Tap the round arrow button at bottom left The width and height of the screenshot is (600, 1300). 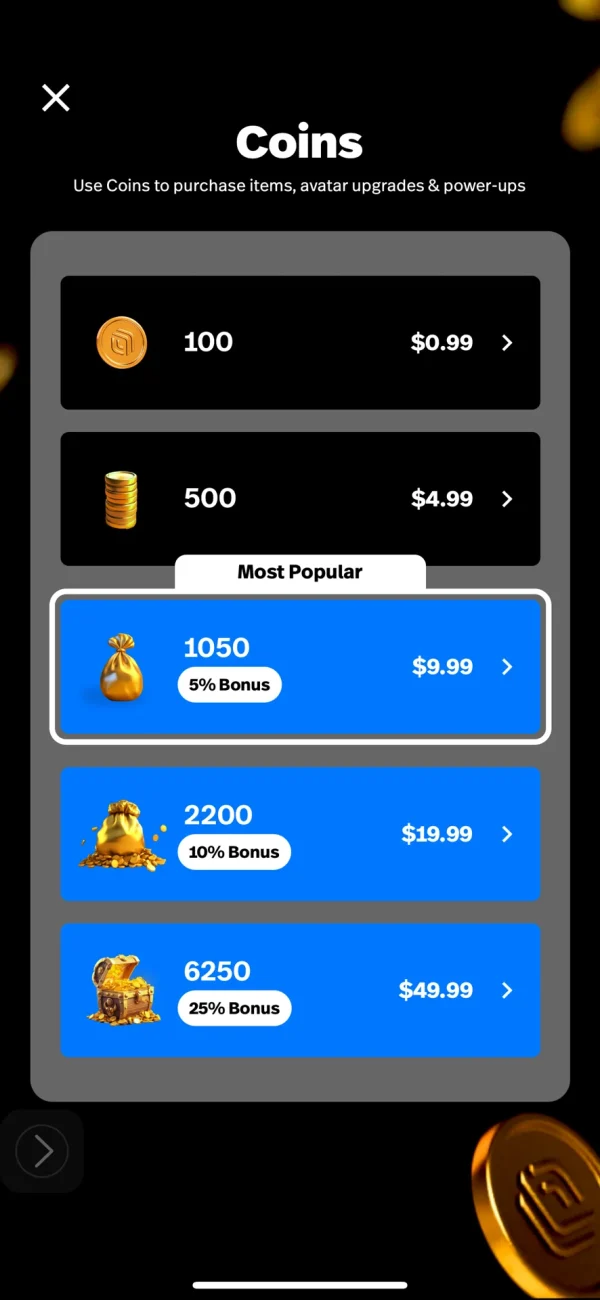(42, 1151)
